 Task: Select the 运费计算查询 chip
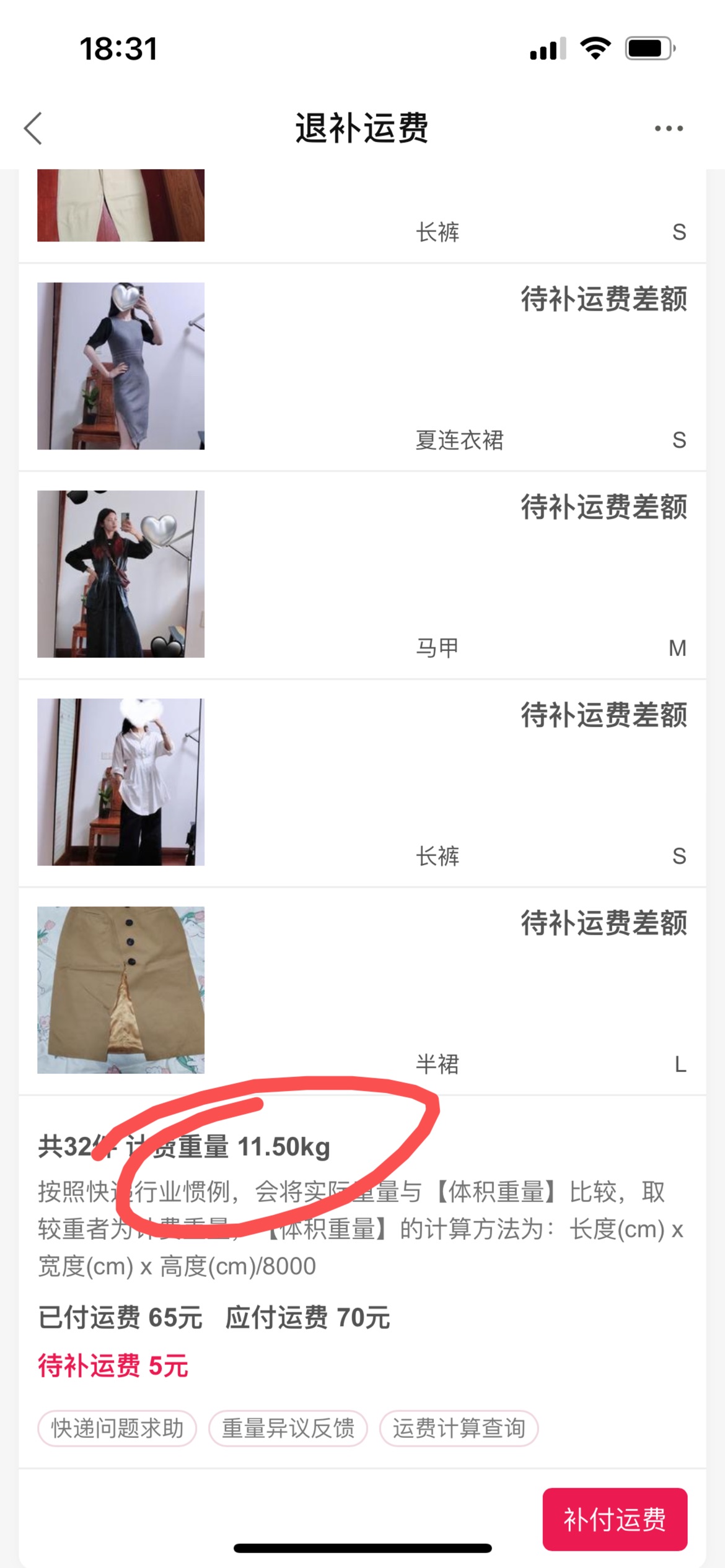tap(459, 1428)
